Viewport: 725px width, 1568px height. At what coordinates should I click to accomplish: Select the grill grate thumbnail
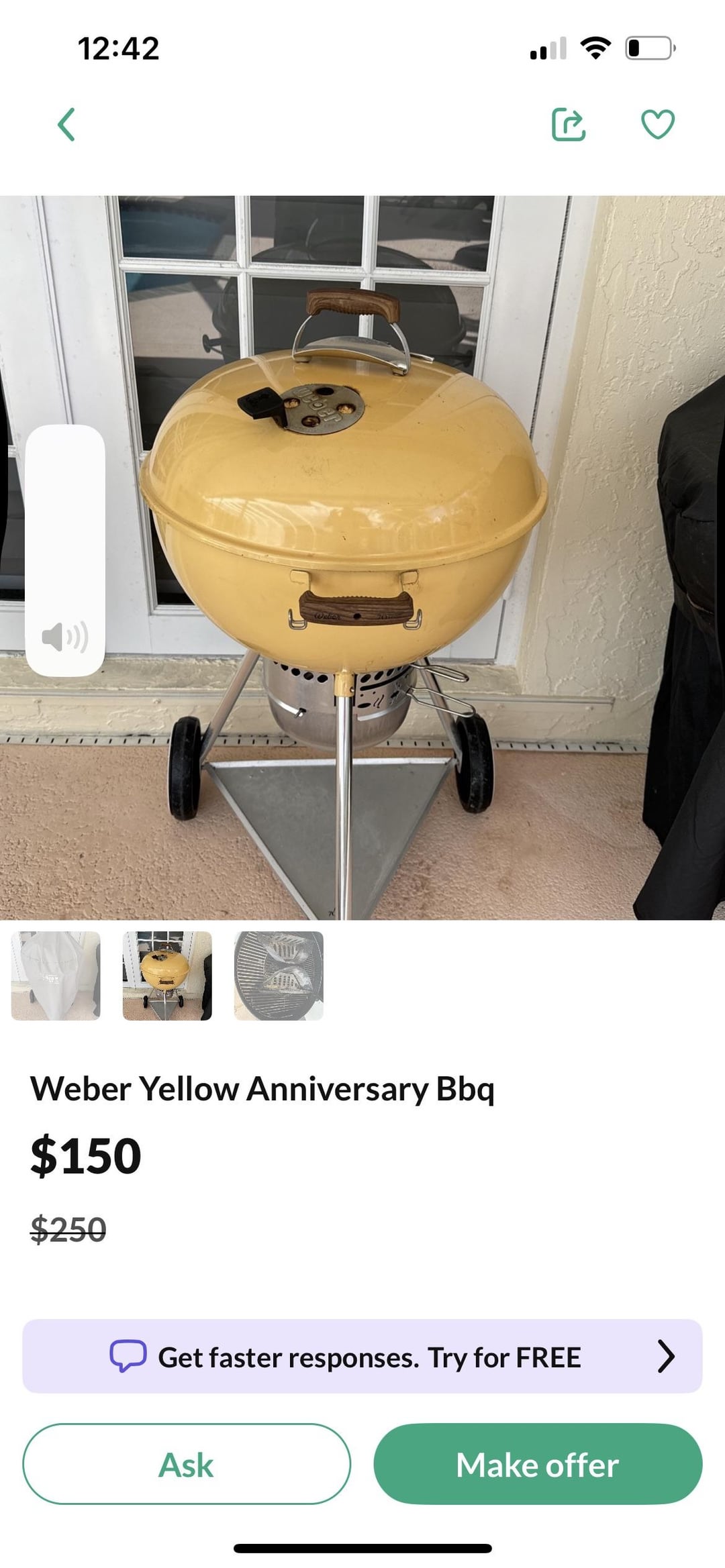pyautogui.click(x=279, y=976)
